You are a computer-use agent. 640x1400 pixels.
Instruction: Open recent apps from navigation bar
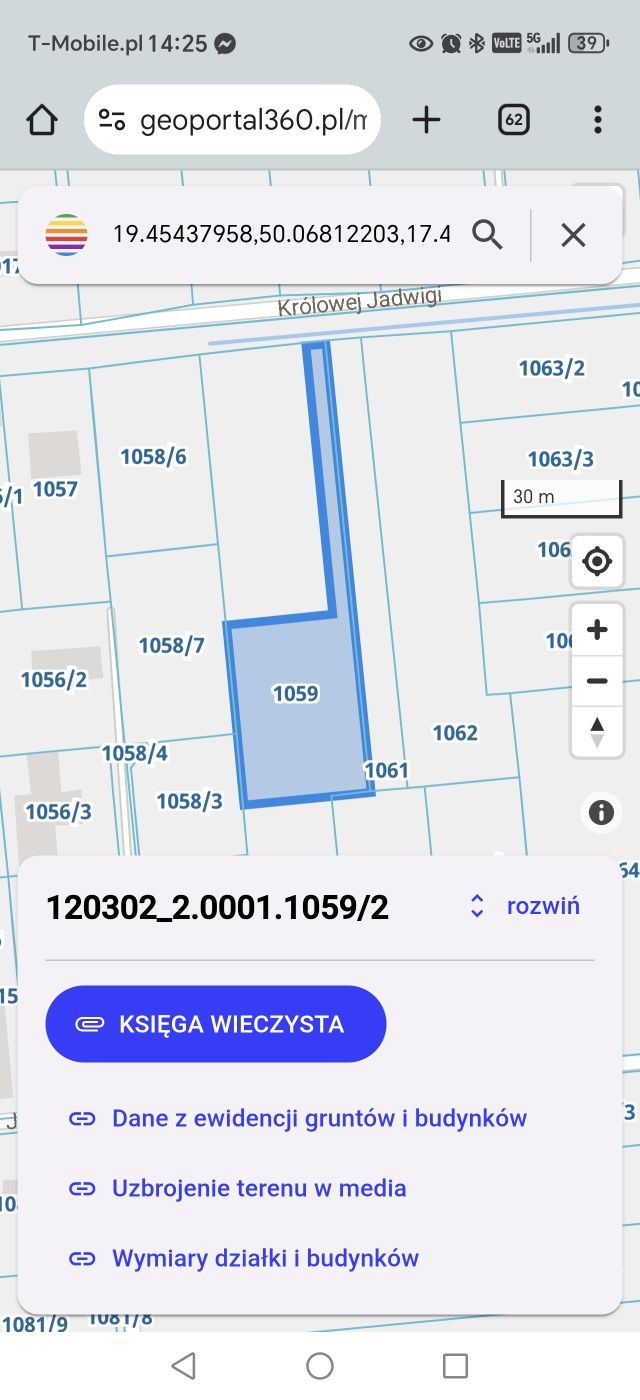(x=455, y=1366)
